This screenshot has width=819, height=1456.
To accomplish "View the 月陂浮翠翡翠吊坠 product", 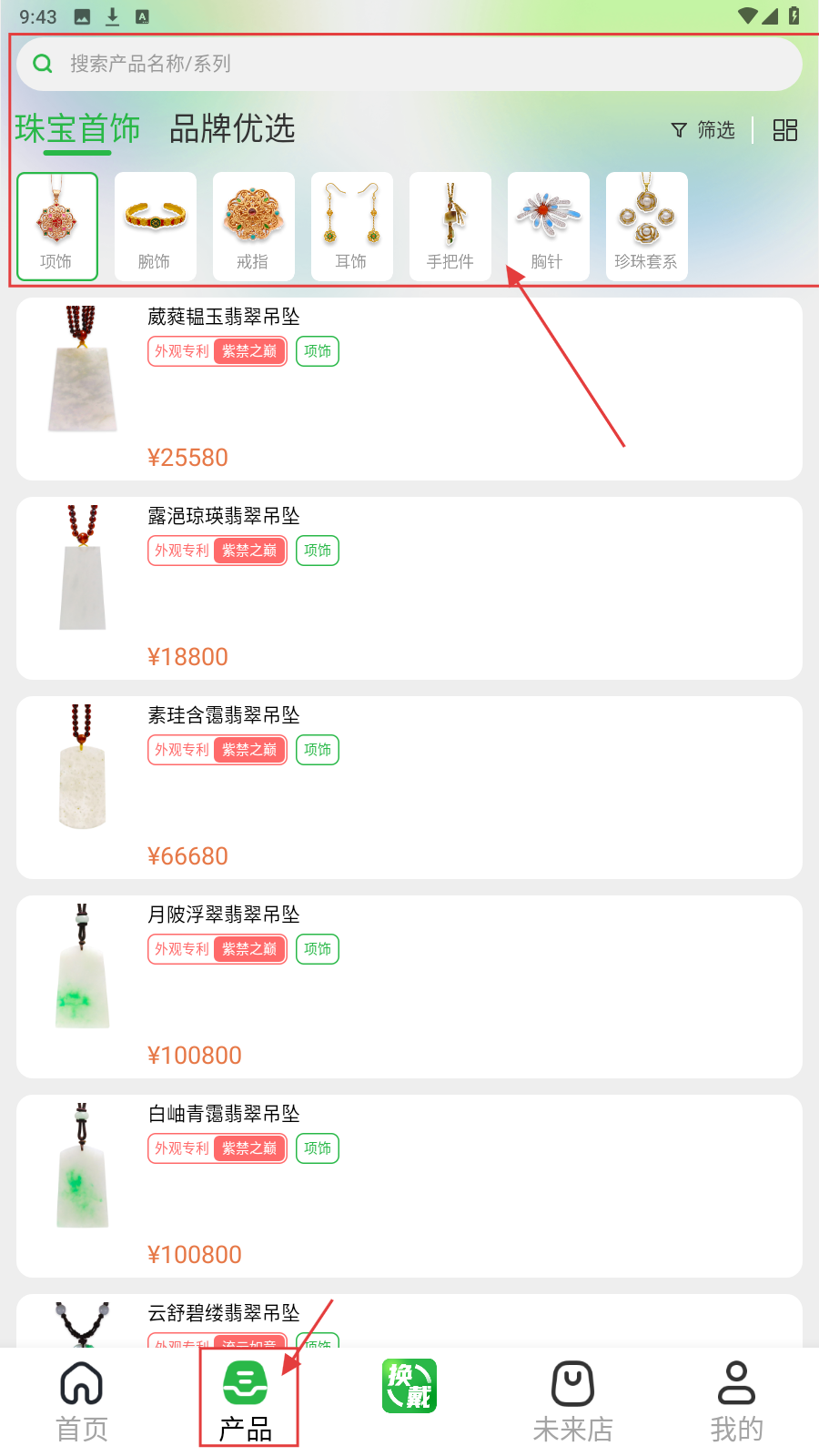I will tap(409, 986).
